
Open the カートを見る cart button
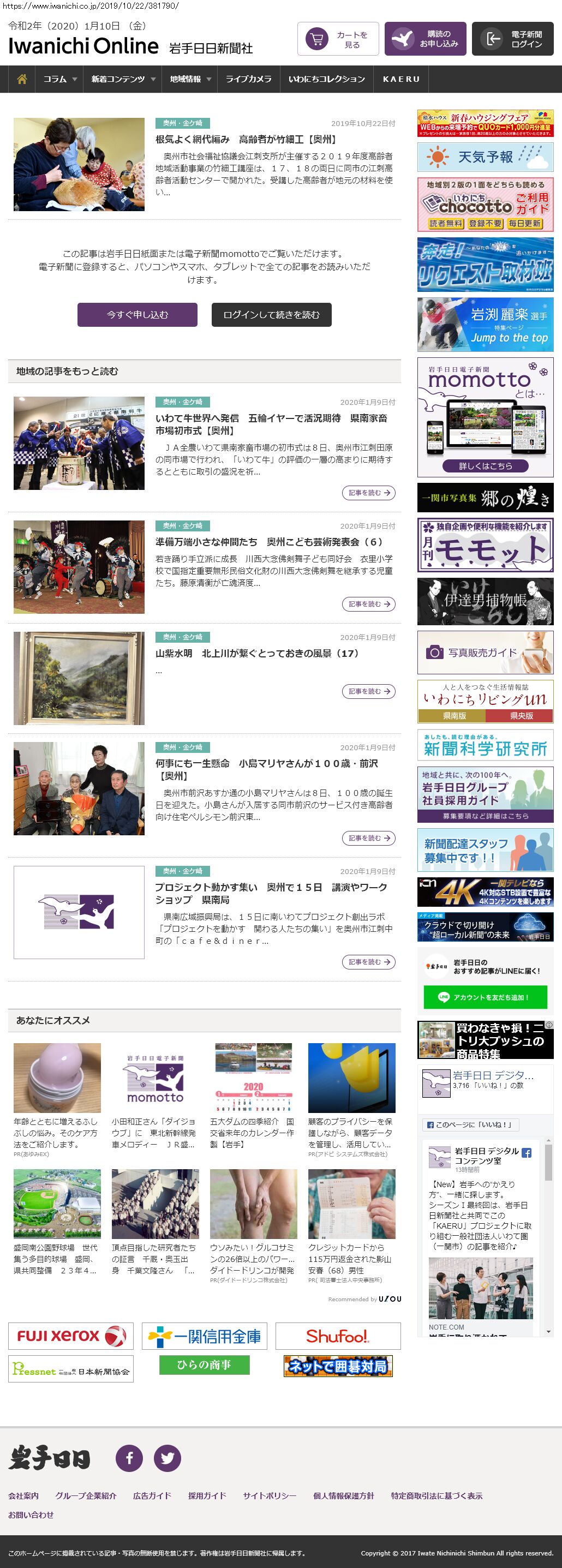[x=338, y=40]
